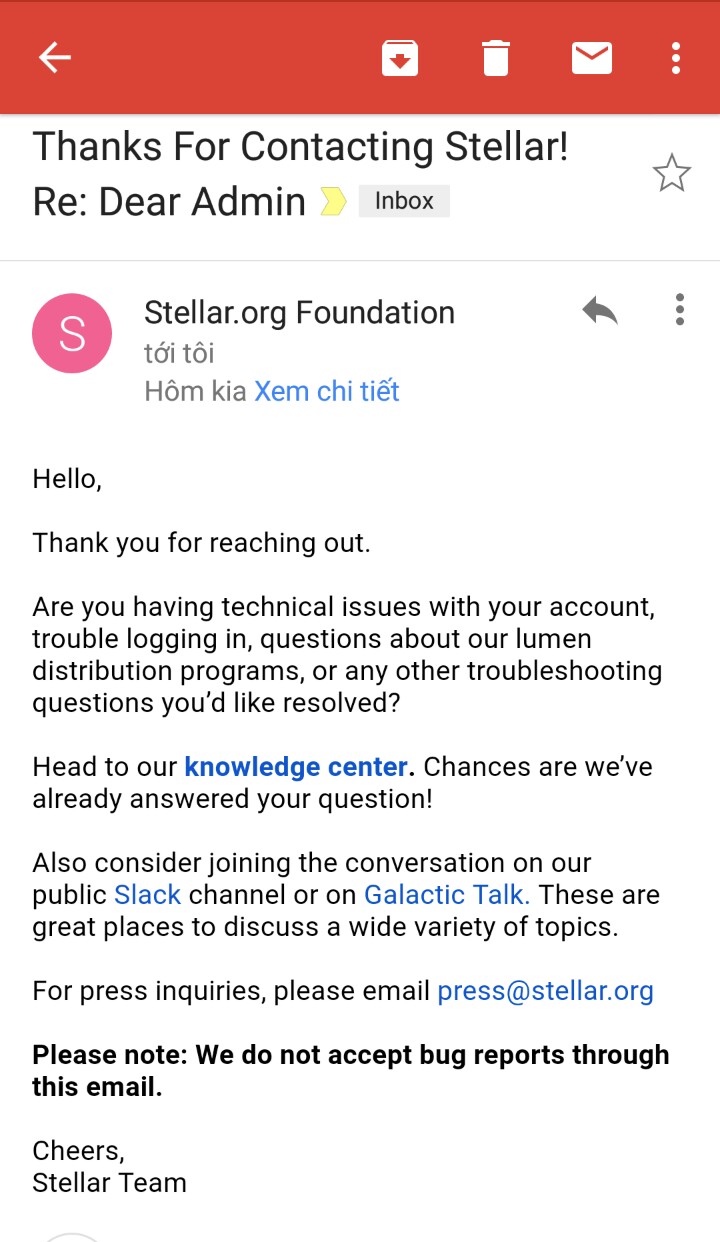Viewport: 720px width, 1242px height.
Task: Go back to the inbox list
Action: click(x=55, y=58)
